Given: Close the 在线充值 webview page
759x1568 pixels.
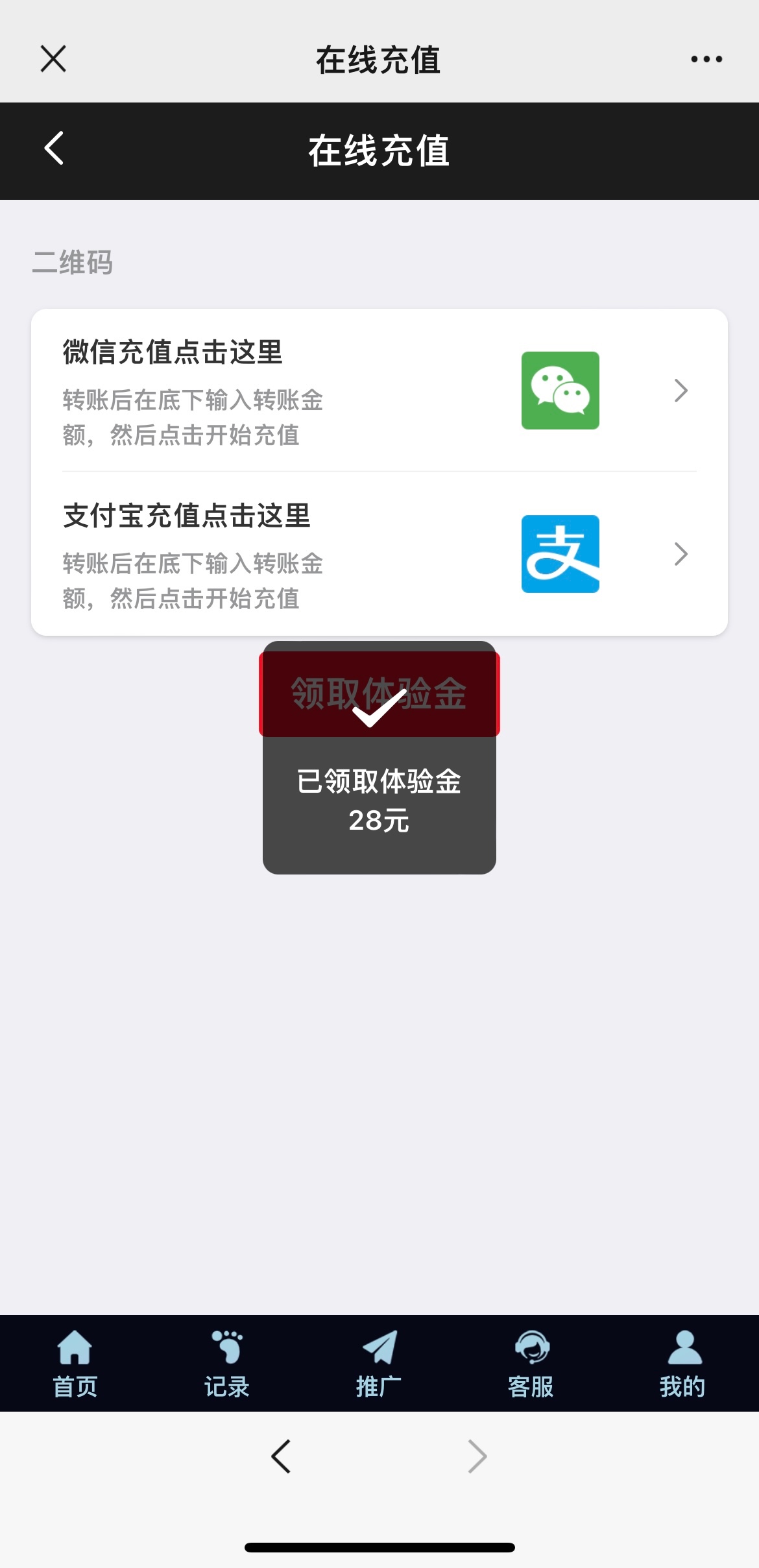Looking at the screenshot, I should click(x=53, y=59).
